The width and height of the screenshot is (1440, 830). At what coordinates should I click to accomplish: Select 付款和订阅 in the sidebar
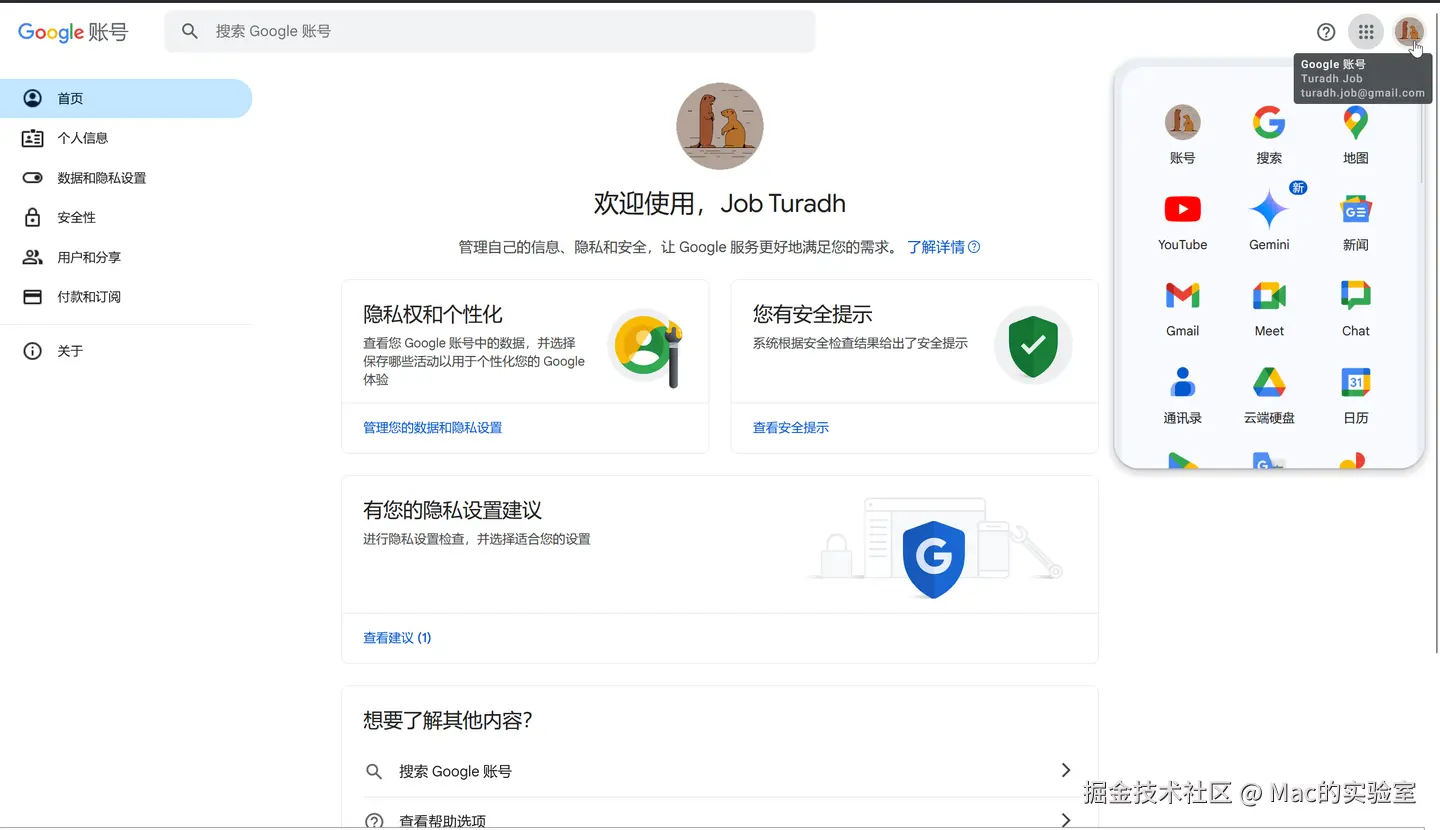(88, 297)
